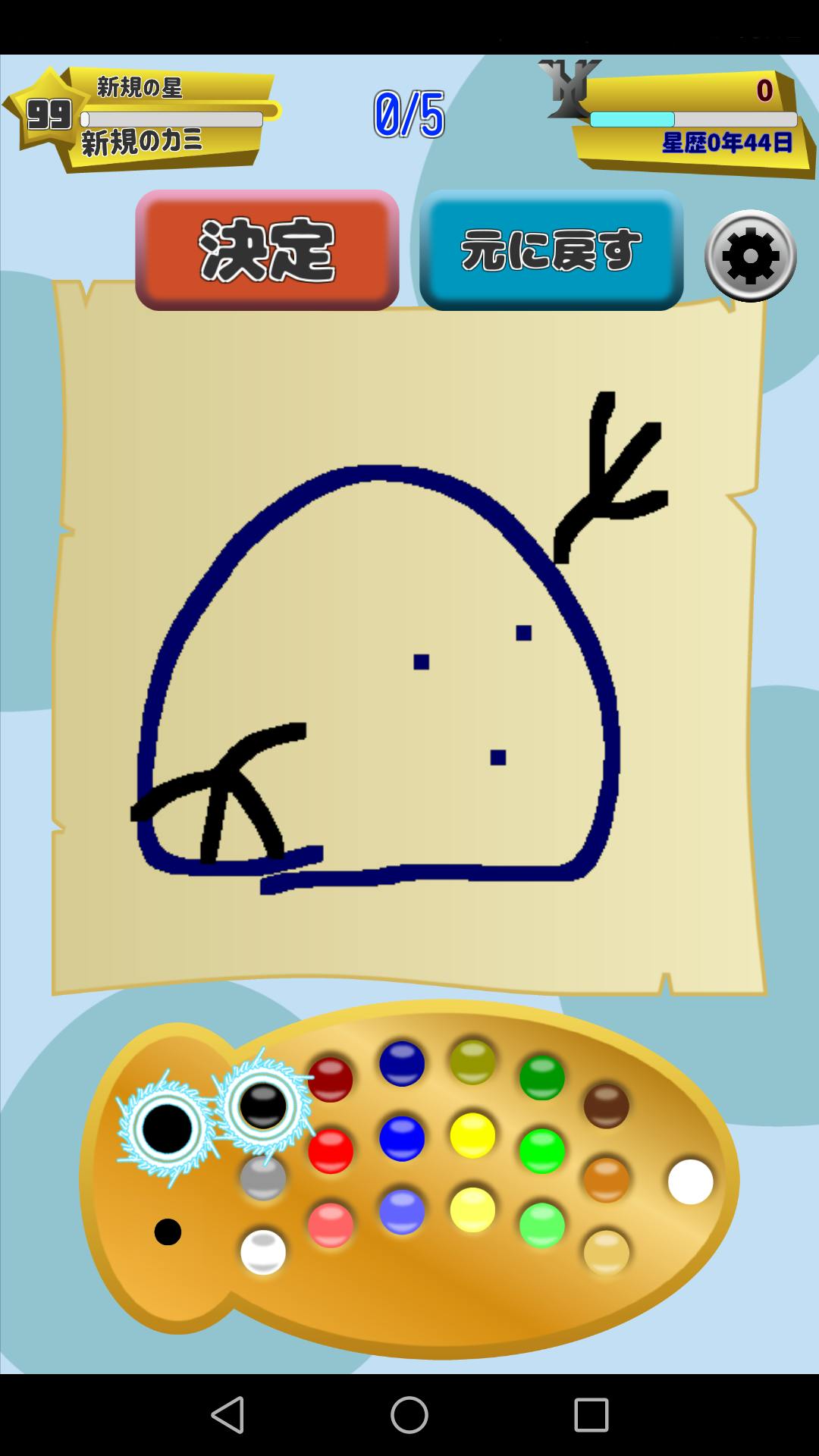Pick the beige paint color

(606, 1252)
